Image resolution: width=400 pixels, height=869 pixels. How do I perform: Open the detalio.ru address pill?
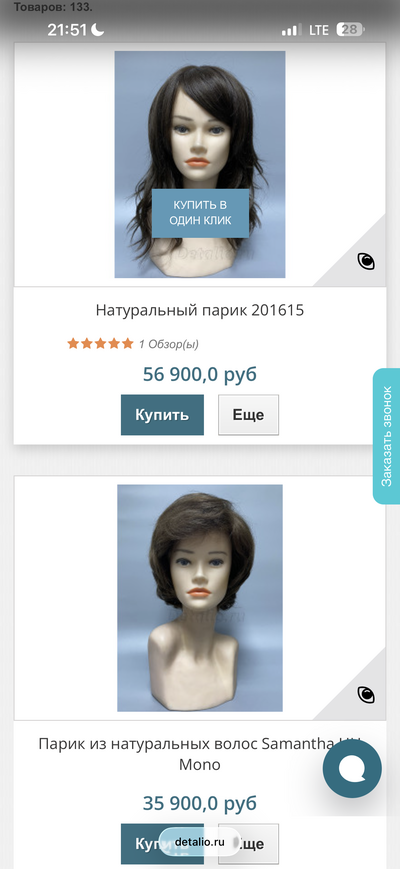click(x=200, y=842)
